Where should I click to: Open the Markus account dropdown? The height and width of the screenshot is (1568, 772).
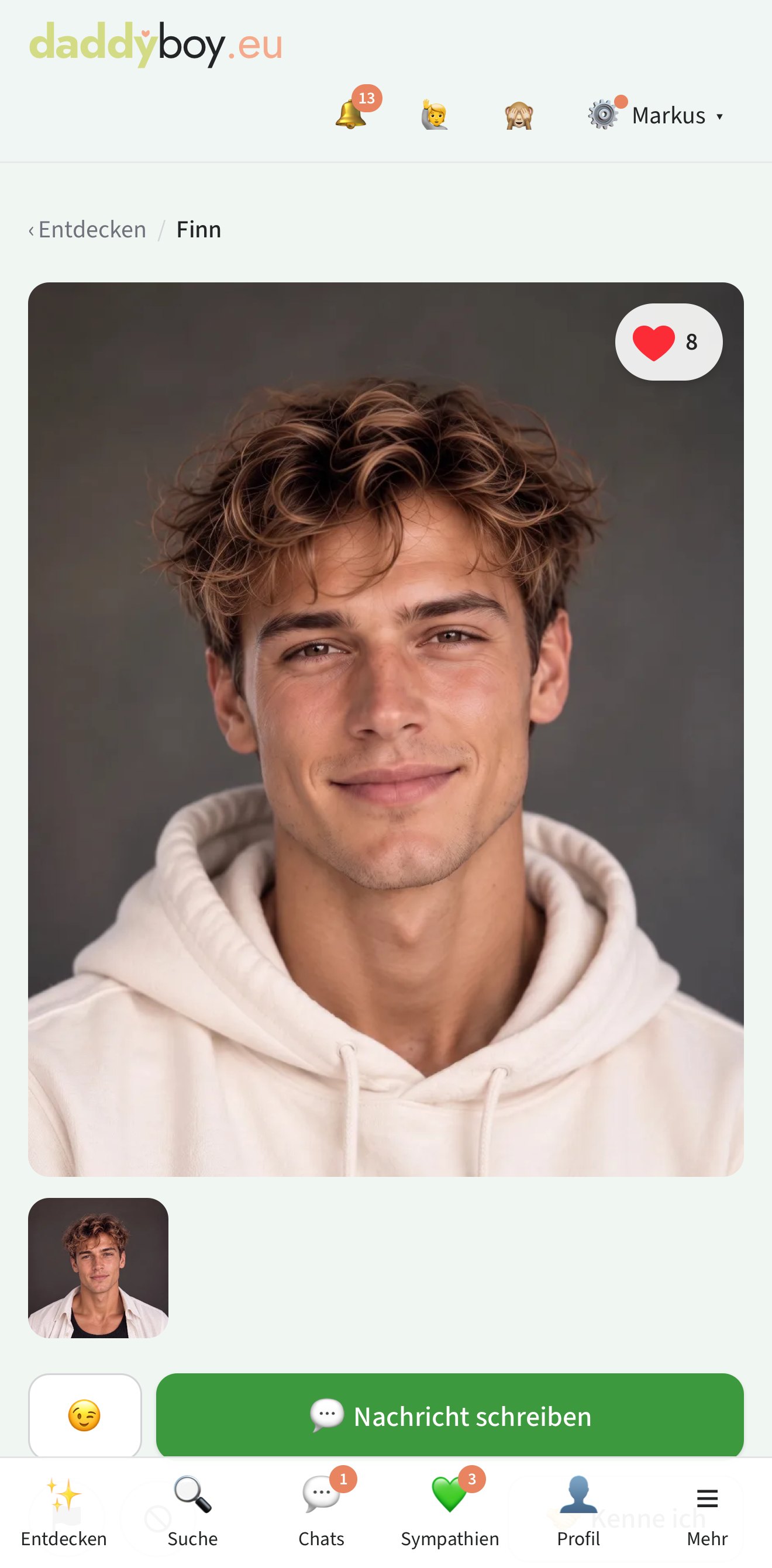pos(656,115)
